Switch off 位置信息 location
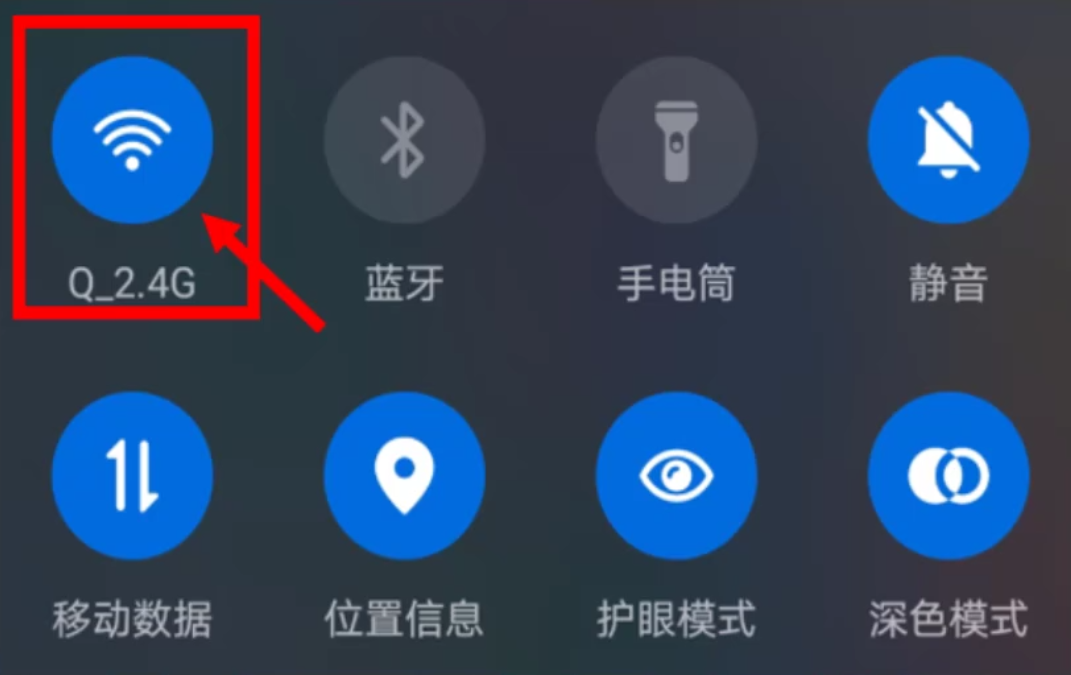The height and width of the screenshot is (675, 1071). pos(404,475)
